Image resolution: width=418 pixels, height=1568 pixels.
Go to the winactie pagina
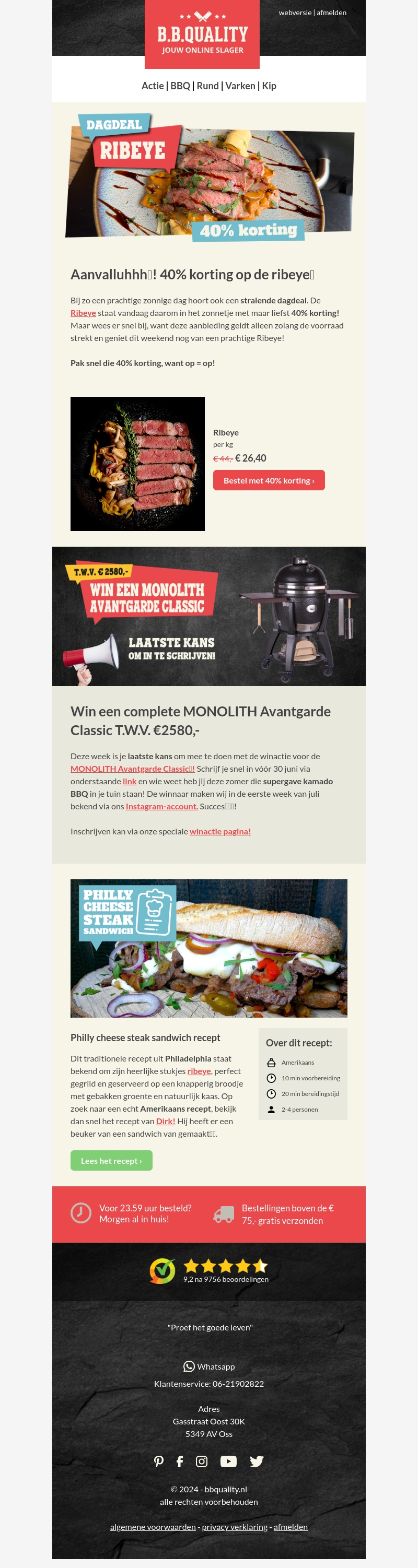[x=220, y=831]
